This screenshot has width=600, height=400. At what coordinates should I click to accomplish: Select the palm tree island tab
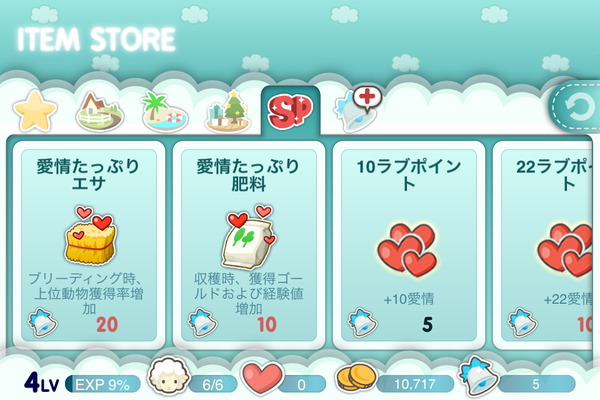[163, 112]
